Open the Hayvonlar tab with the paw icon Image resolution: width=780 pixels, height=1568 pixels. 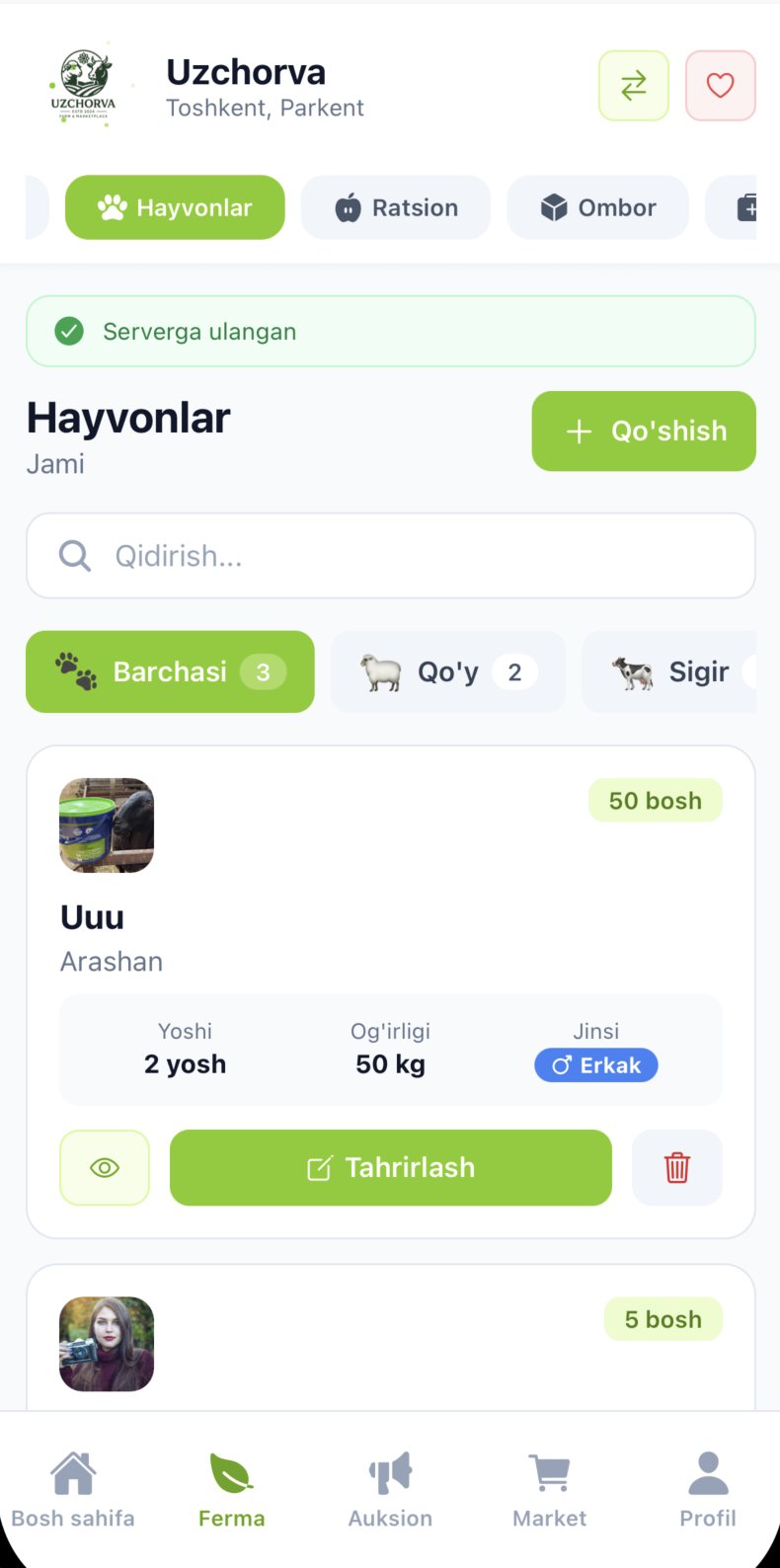pos(174,207)
